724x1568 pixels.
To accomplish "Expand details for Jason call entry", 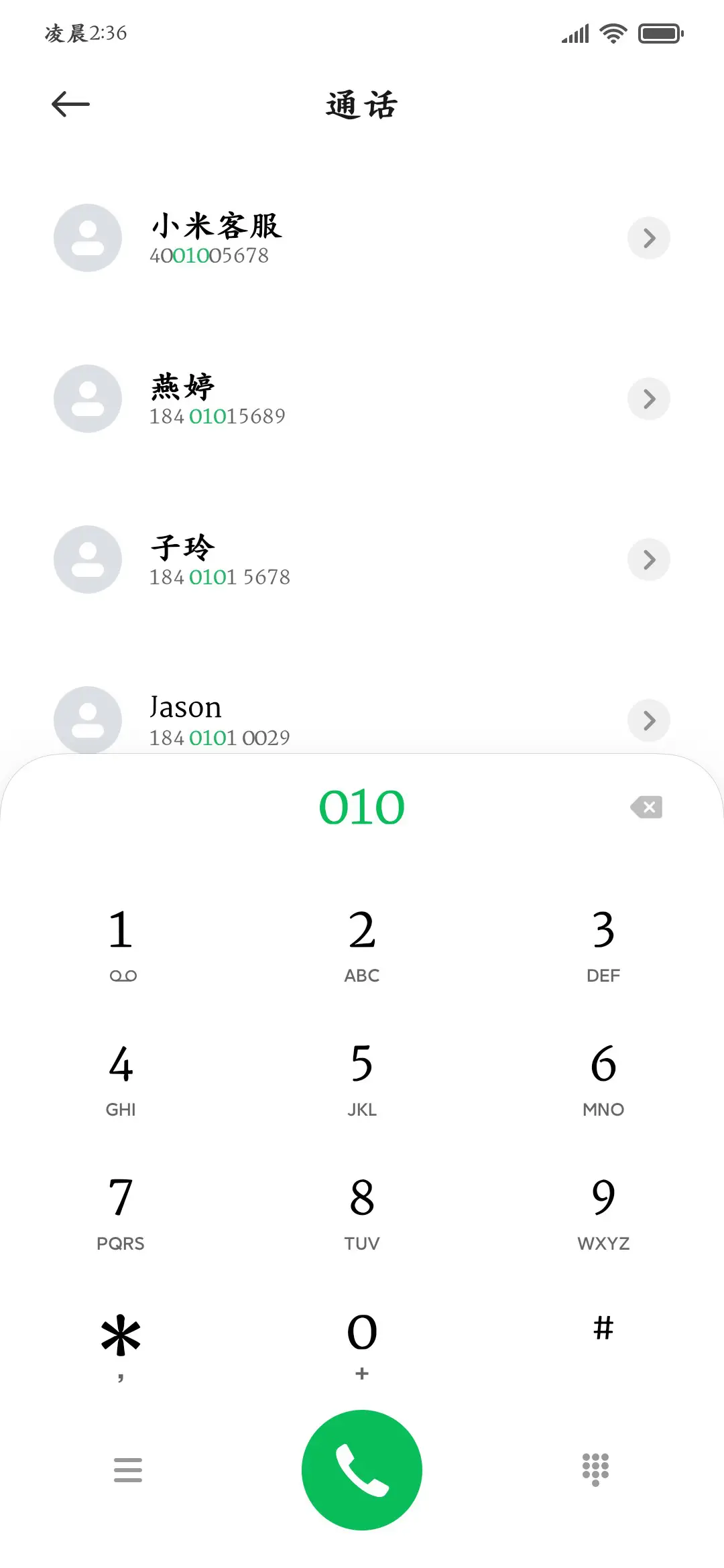I will pos(648,720).
